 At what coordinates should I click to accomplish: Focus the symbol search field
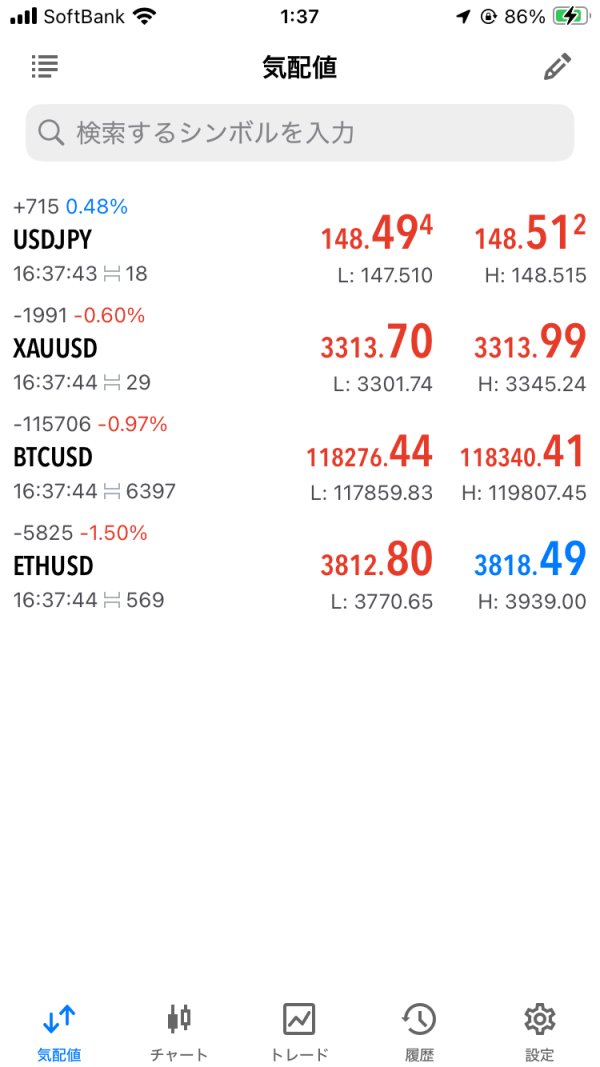click(300, 133)
